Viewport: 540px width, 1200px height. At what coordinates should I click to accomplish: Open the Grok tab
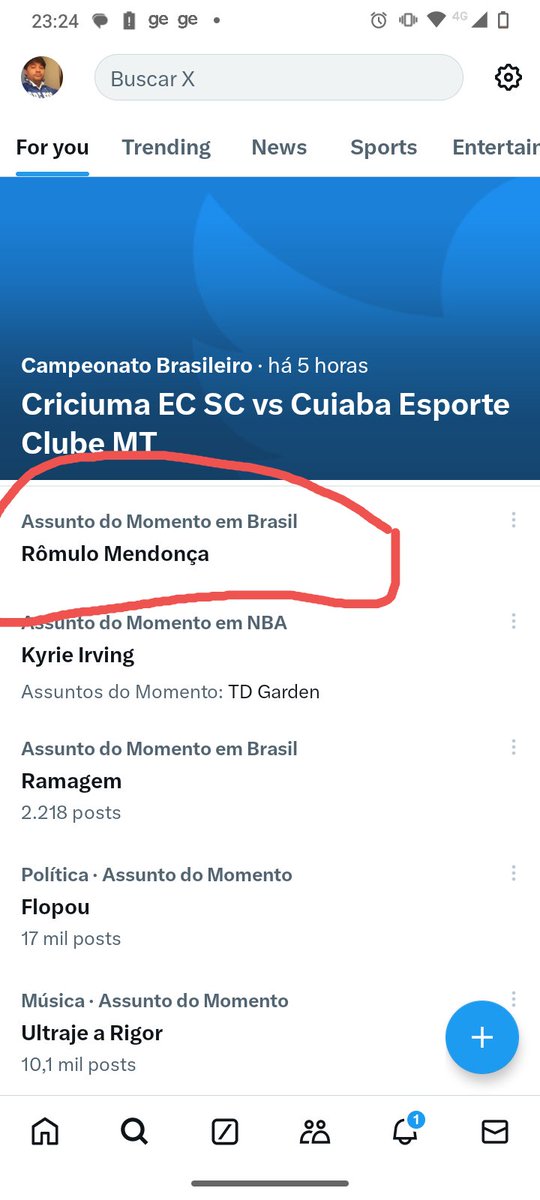(225, 1131)
